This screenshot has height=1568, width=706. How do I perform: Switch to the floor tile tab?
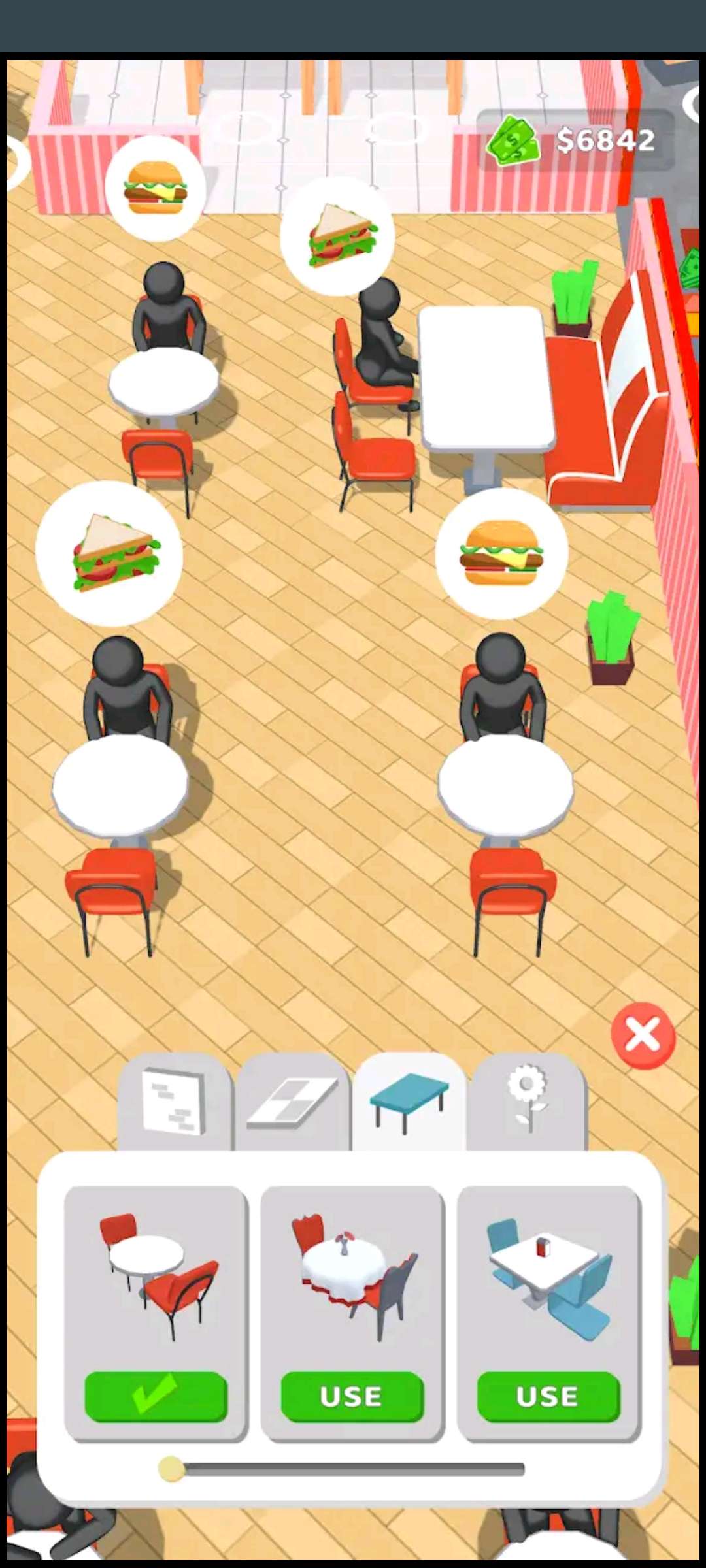[292, 1103]
